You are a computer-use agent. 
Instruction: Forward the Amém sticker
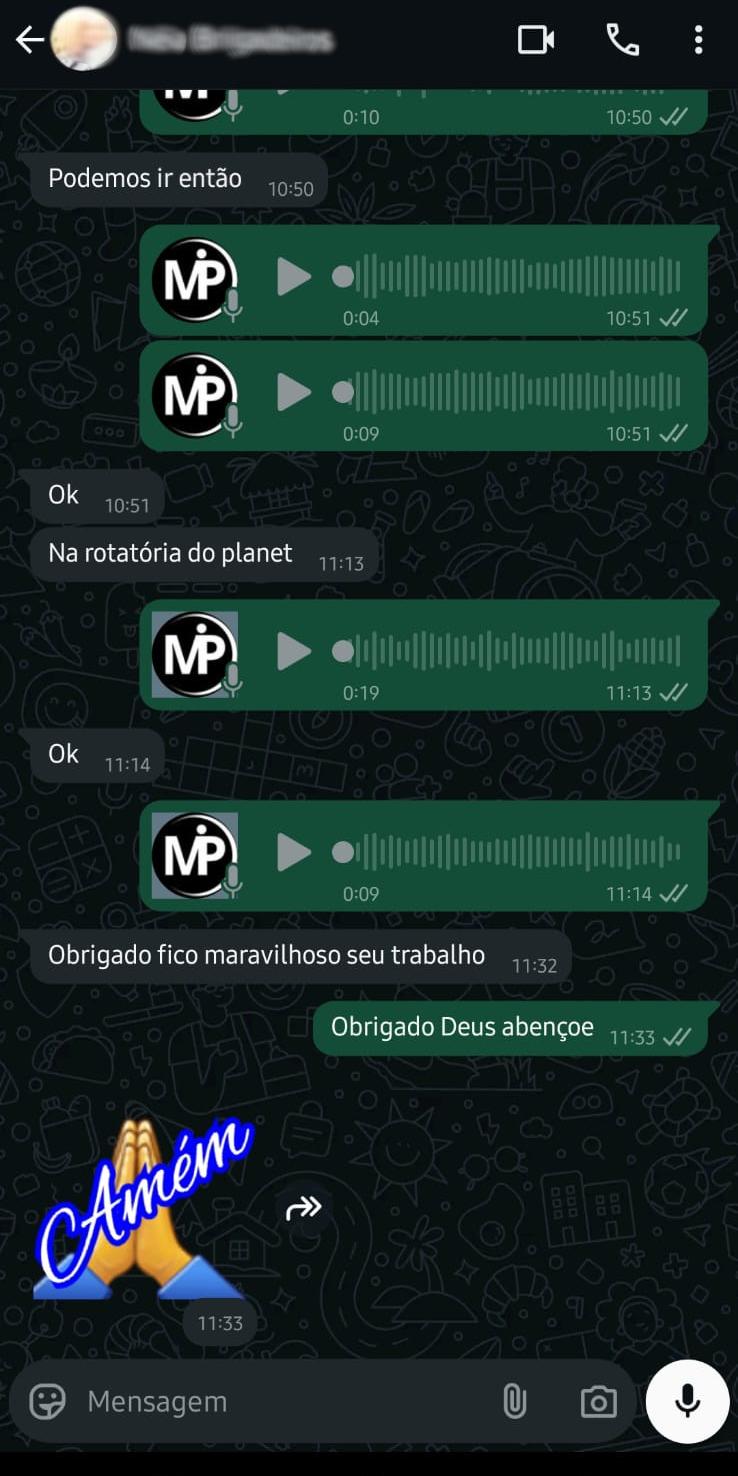303,1209
